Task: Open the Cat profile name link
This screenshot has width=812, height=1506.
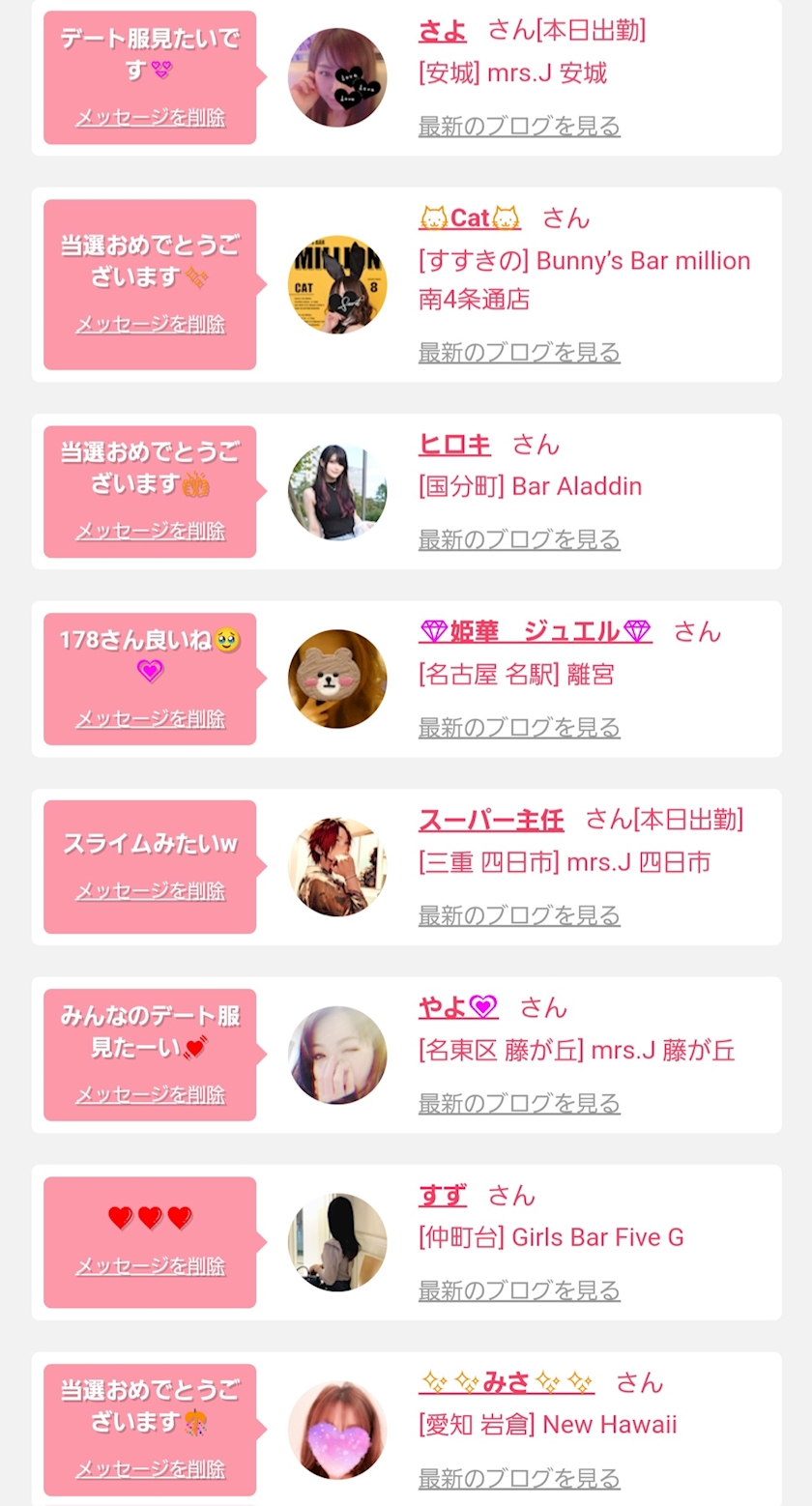Action: pyautogui.click(x=470, y=218)
